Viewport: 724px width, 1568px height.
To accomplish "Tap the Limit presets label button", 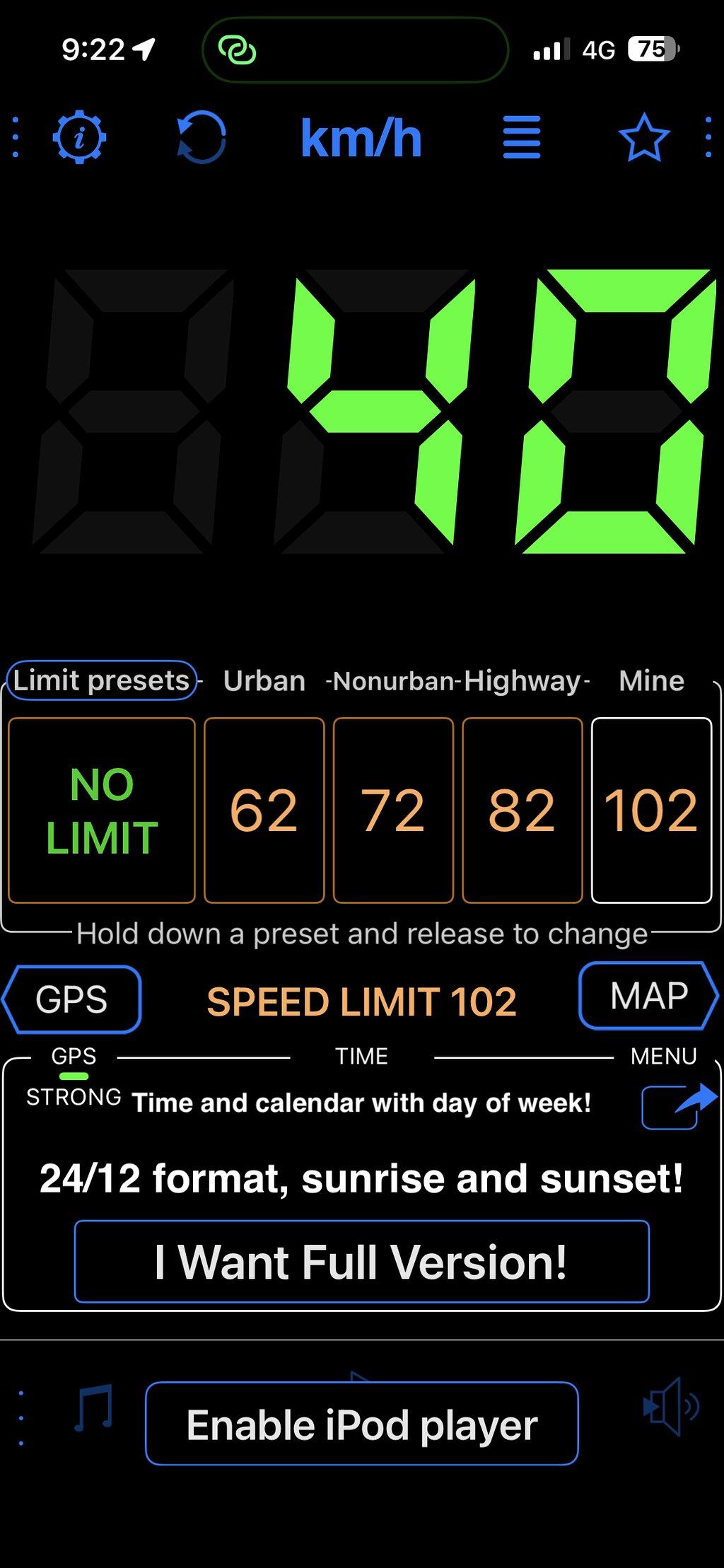I will (x=101, y=680).
